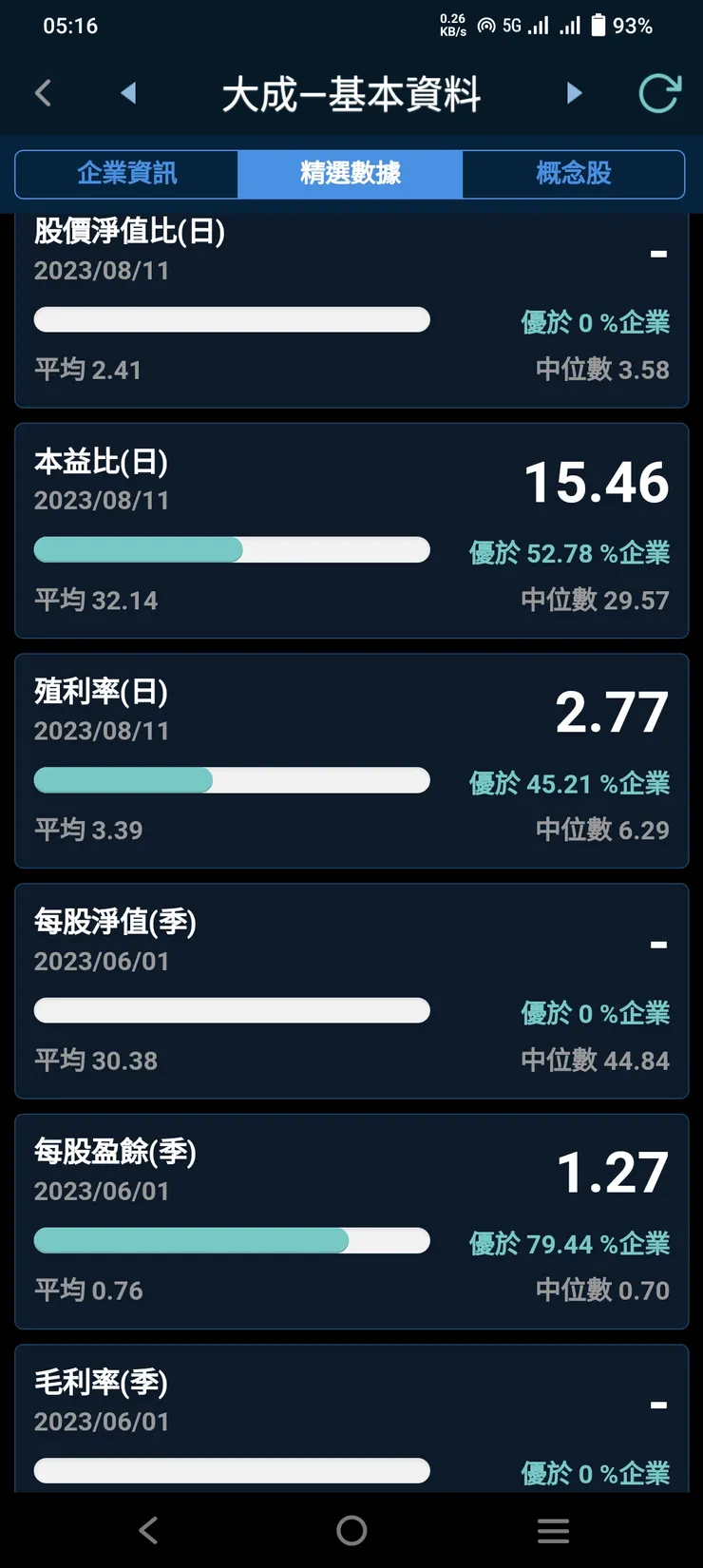Tap the 每股盈餘(季) value 1.27
This screenshot has height=1568, width=703.
(613, 1173)
